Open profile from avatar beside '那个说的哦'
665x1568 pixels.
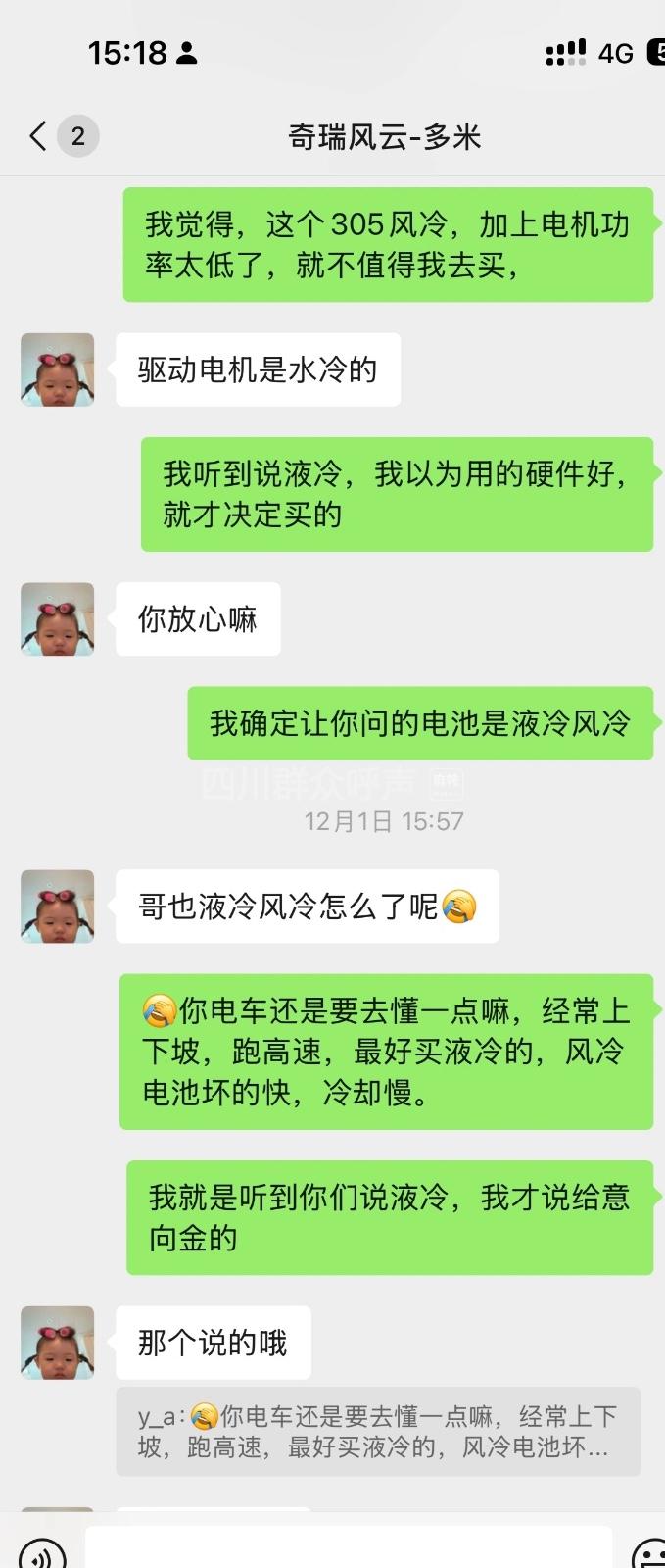pos(58,1343)
